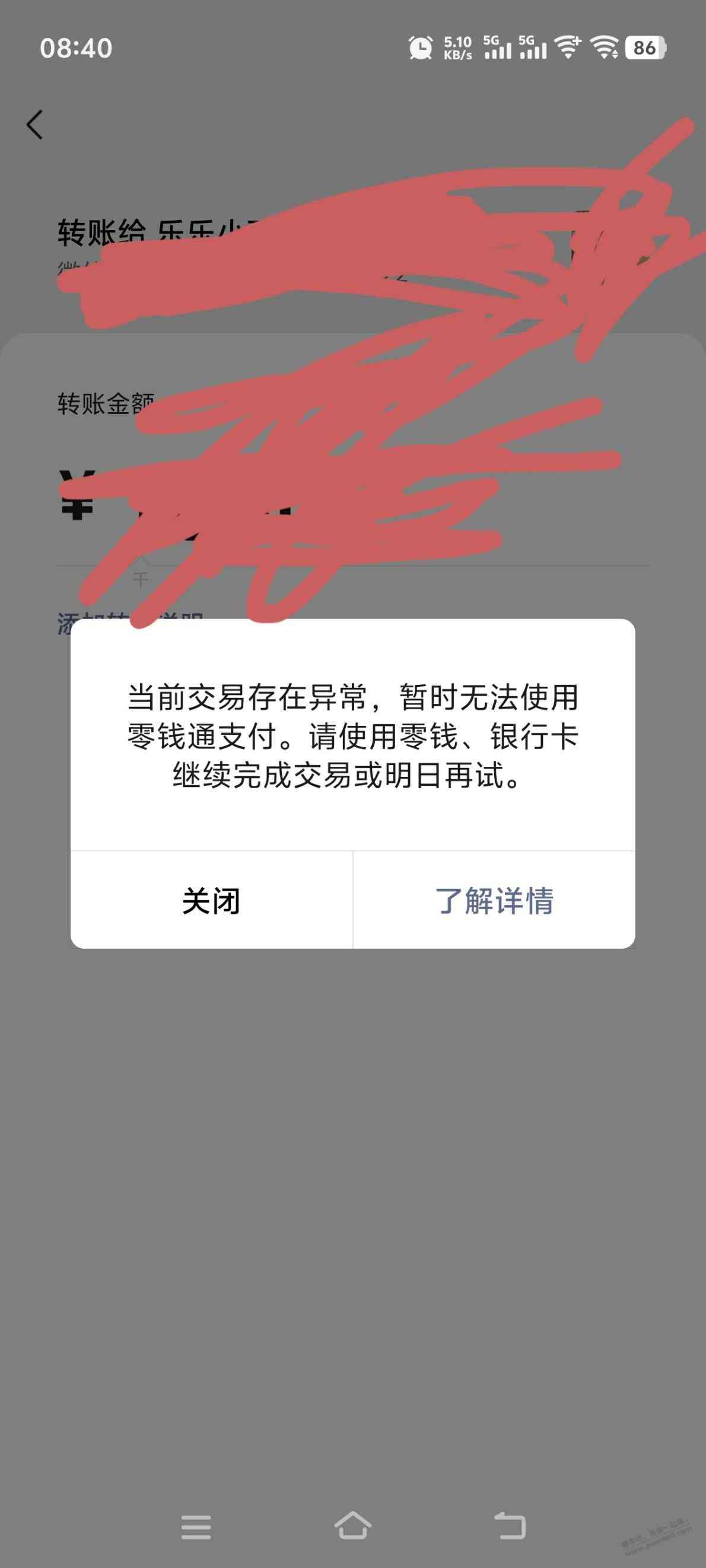The height and width of the screenshot is (1568, 706).
Task: Tap 关闭 to close the dialog
Action: [211, 900]
